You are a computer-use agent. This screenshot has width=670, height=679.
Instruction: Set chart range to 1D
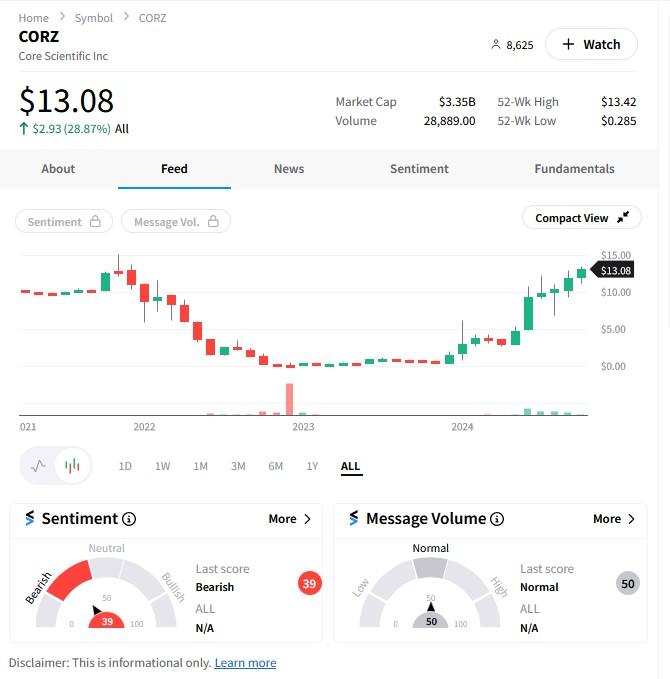click(125, 466)
